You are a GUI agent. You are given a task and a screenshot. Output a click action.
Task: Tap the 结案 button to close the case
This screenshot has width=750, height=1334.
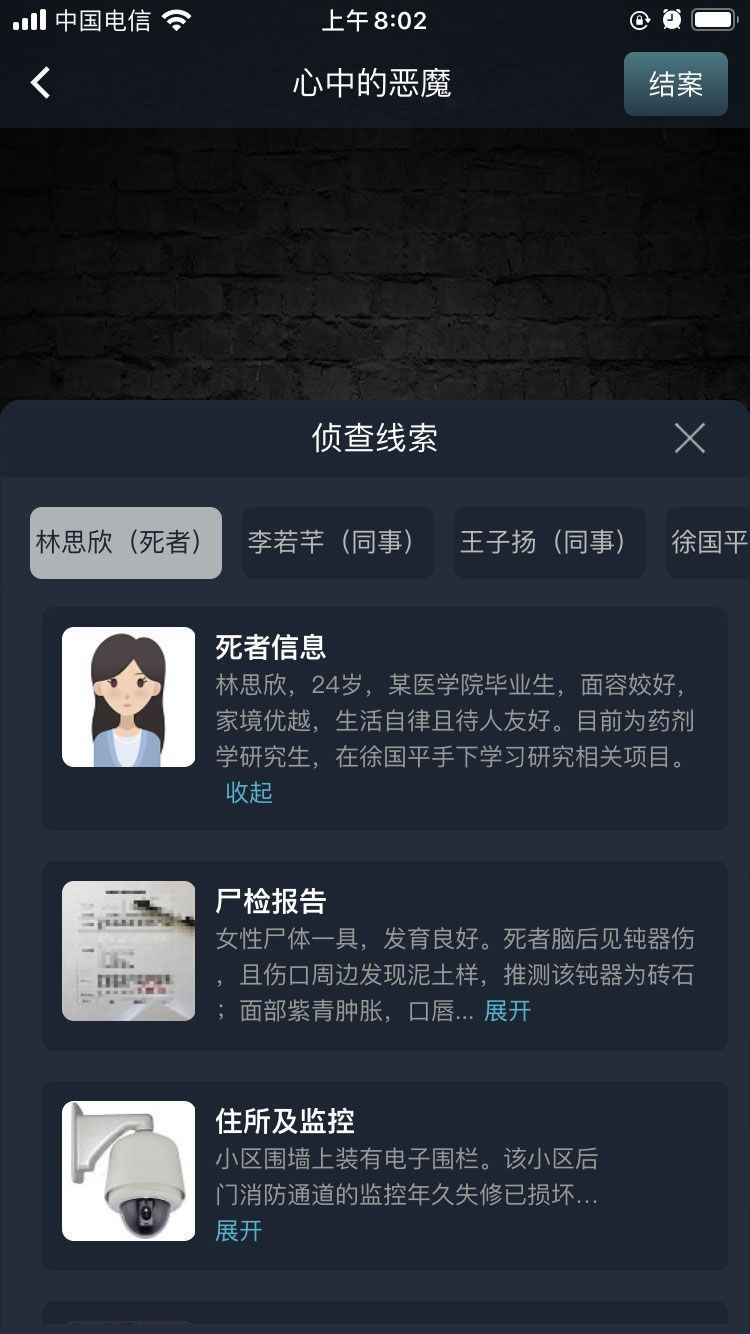676,84
